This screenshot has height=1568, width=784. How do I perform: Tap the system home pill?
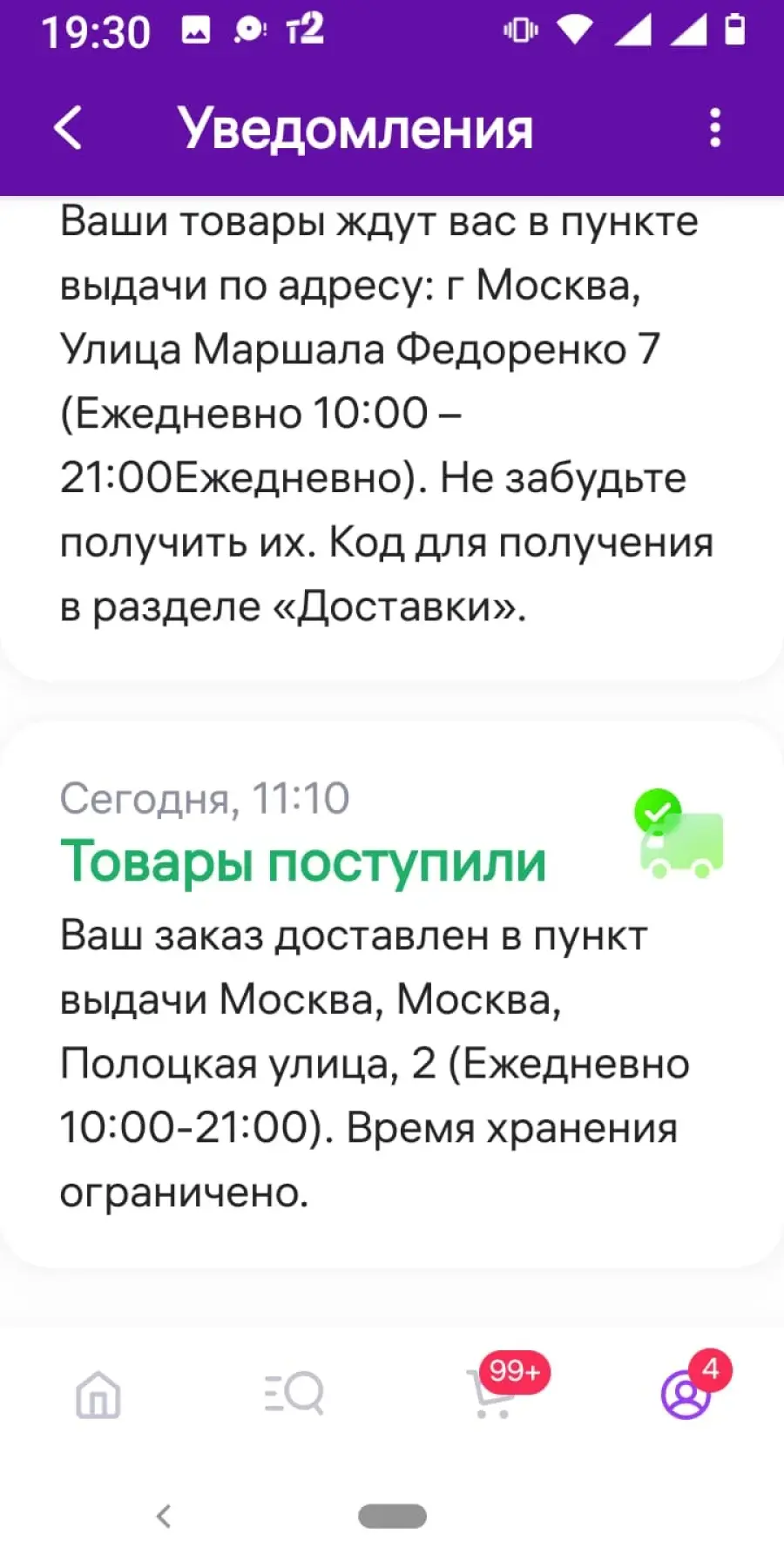click(x=392, y=1517)
